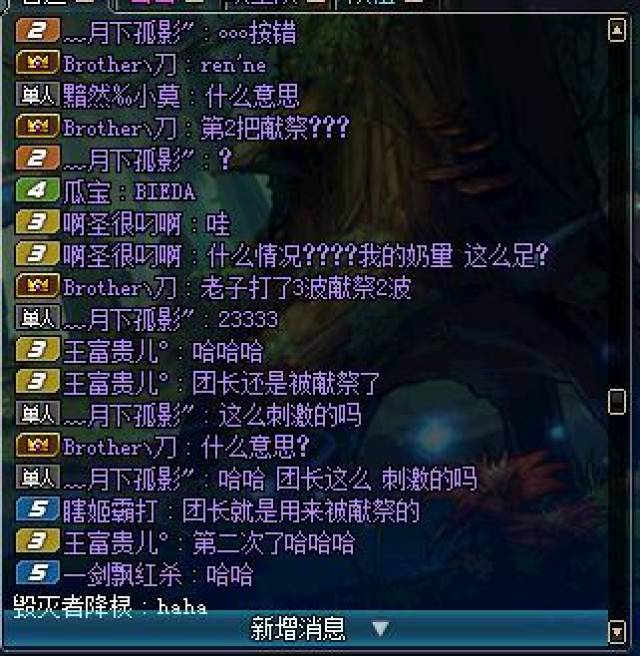
Task: Tap the chat scrollbar thumb
Action: [x=617, y=402]
